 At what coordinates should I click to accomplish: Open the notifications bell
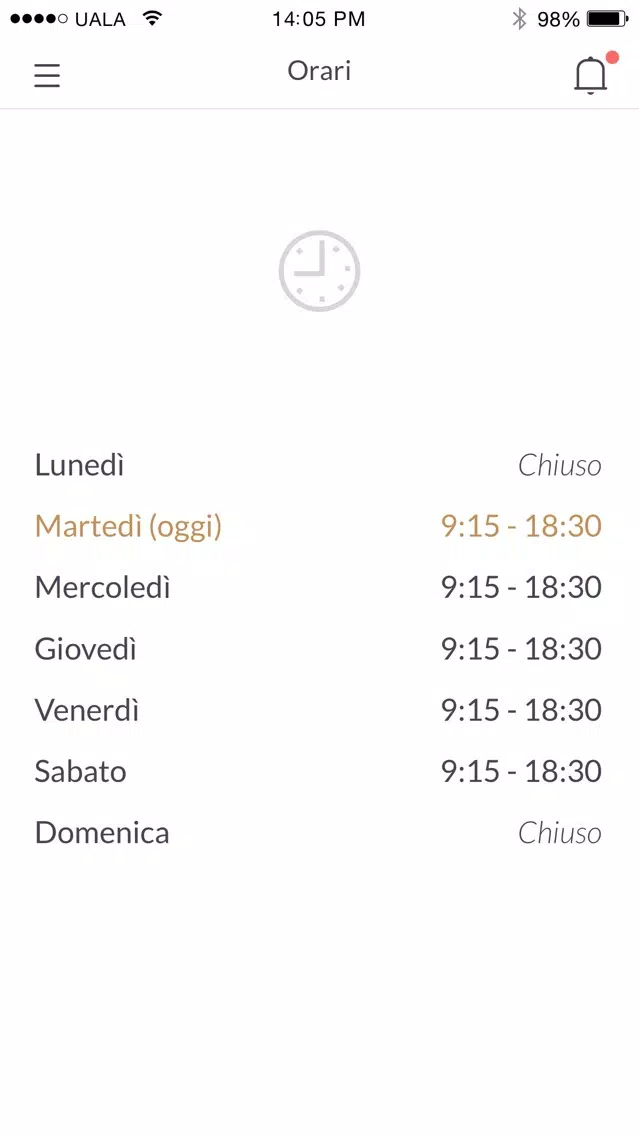pyautogui.click(x=591, y=75)
